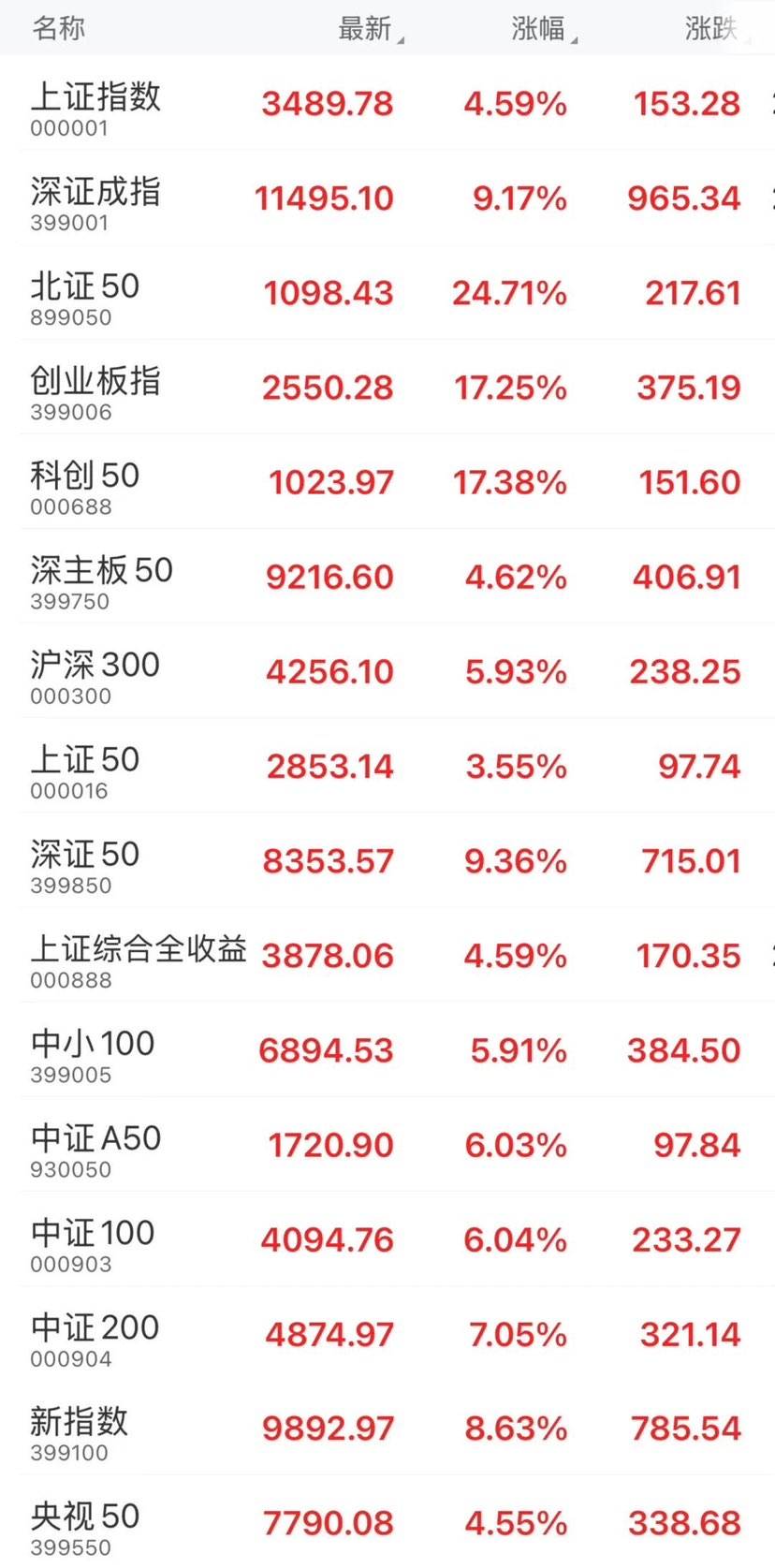Image resolution: width=775 pixels, height=1568 pixels.
Task: Sort by 涨幅 percentage change
Action: click(541, 29)
